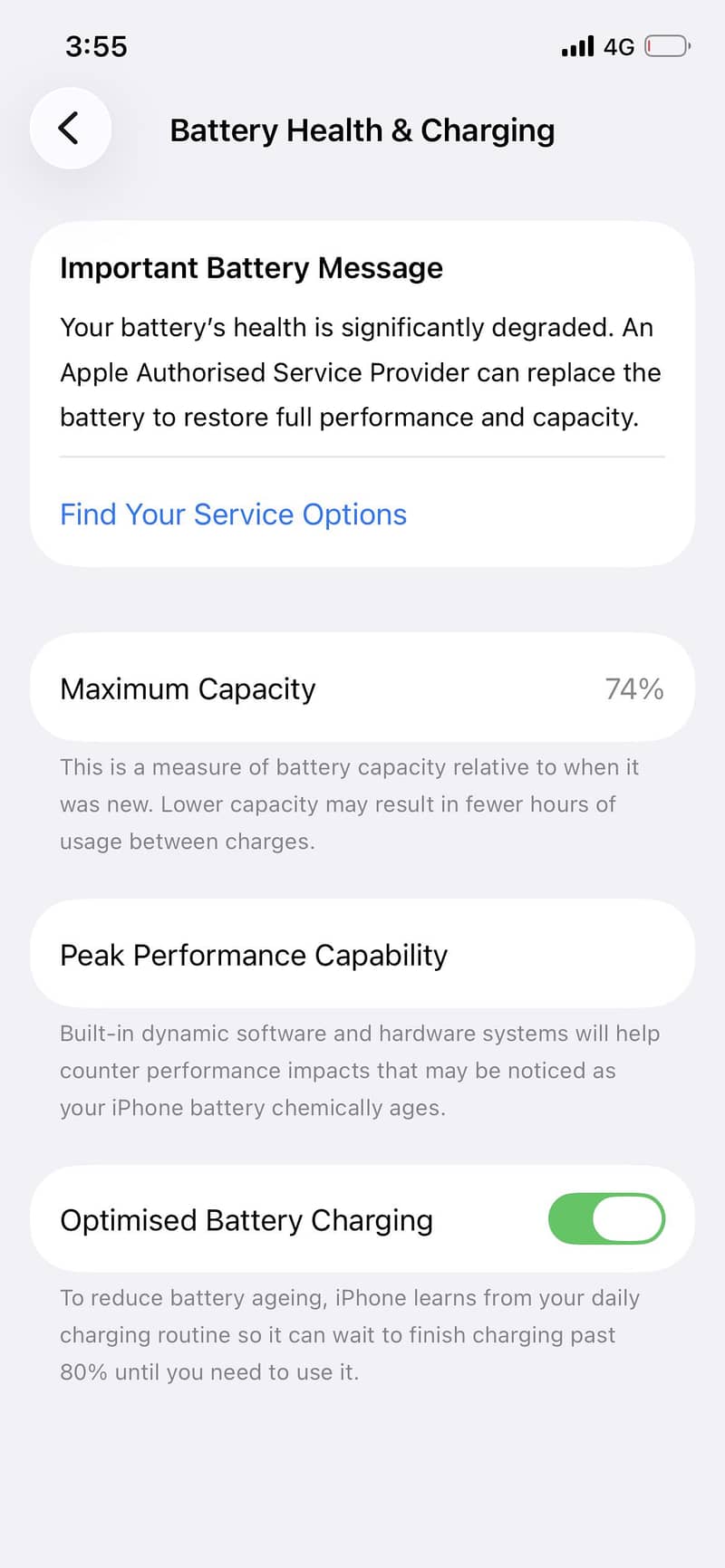Tap the clock showing 3:55
This screenshot has height=1568, width=725.
[96, 46]
